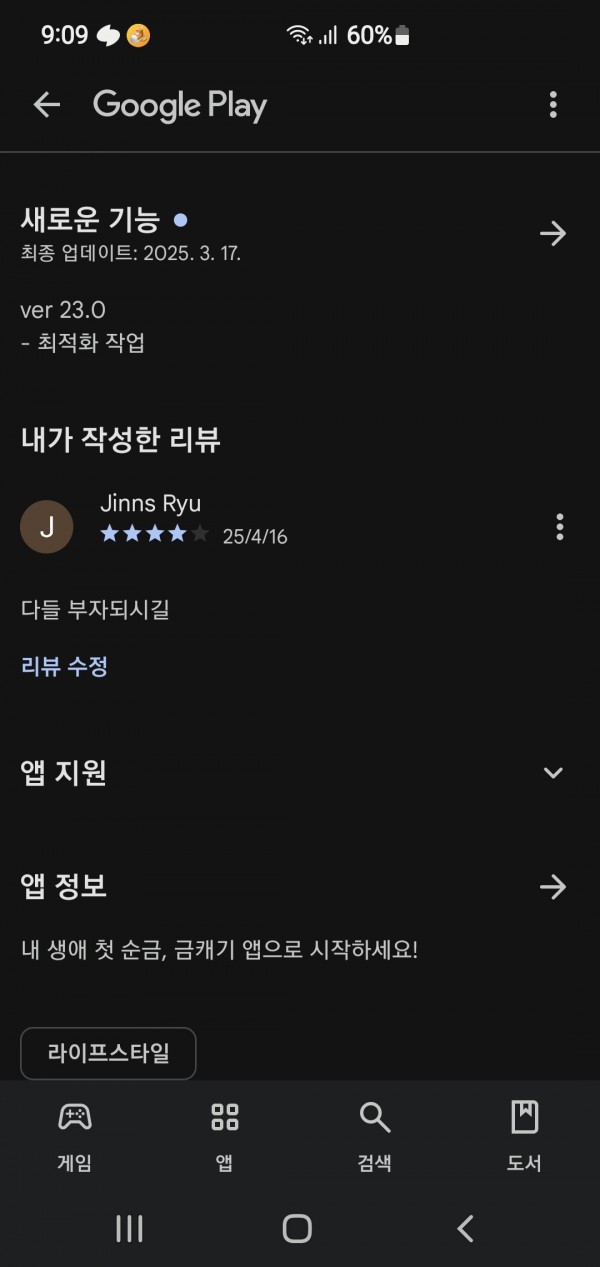The width and height of the screenshot is (600, 1267).
Task: Switch to the 도서 tab
Action: [x=524, y=1136]
